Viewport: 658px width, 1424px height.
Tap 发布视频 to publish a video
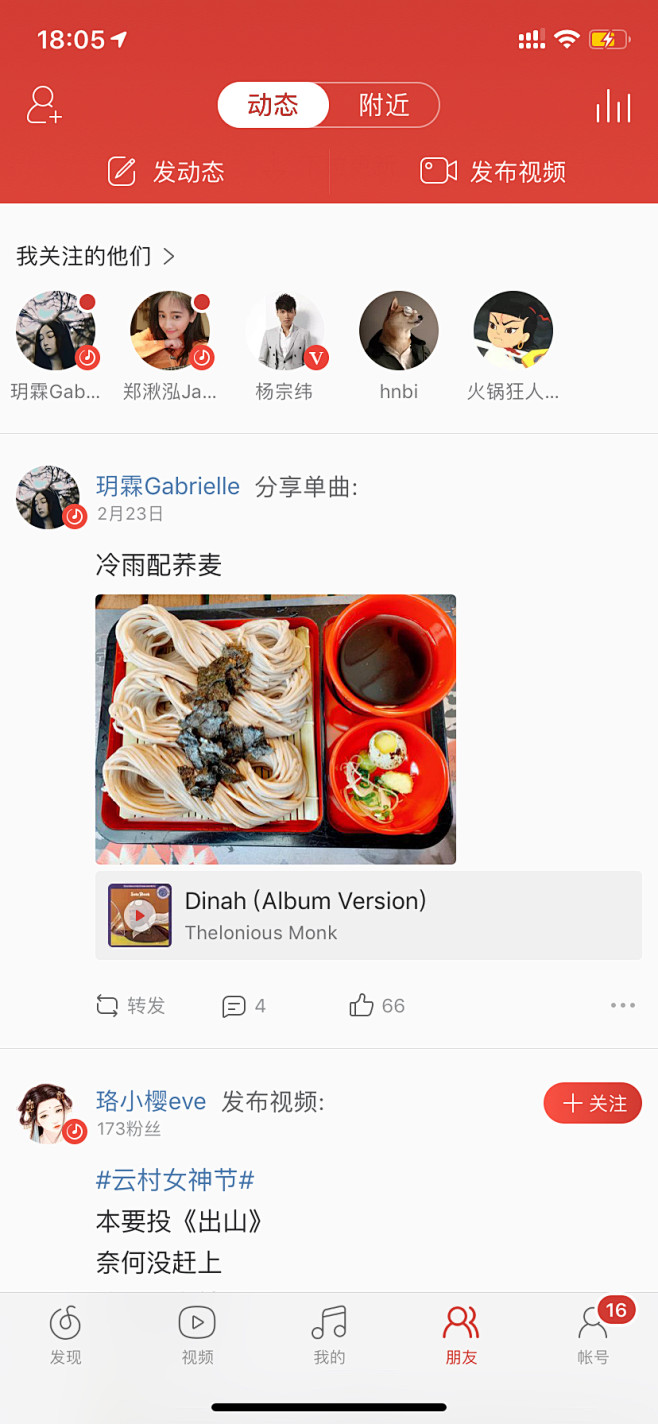click(x=494, y=171)
